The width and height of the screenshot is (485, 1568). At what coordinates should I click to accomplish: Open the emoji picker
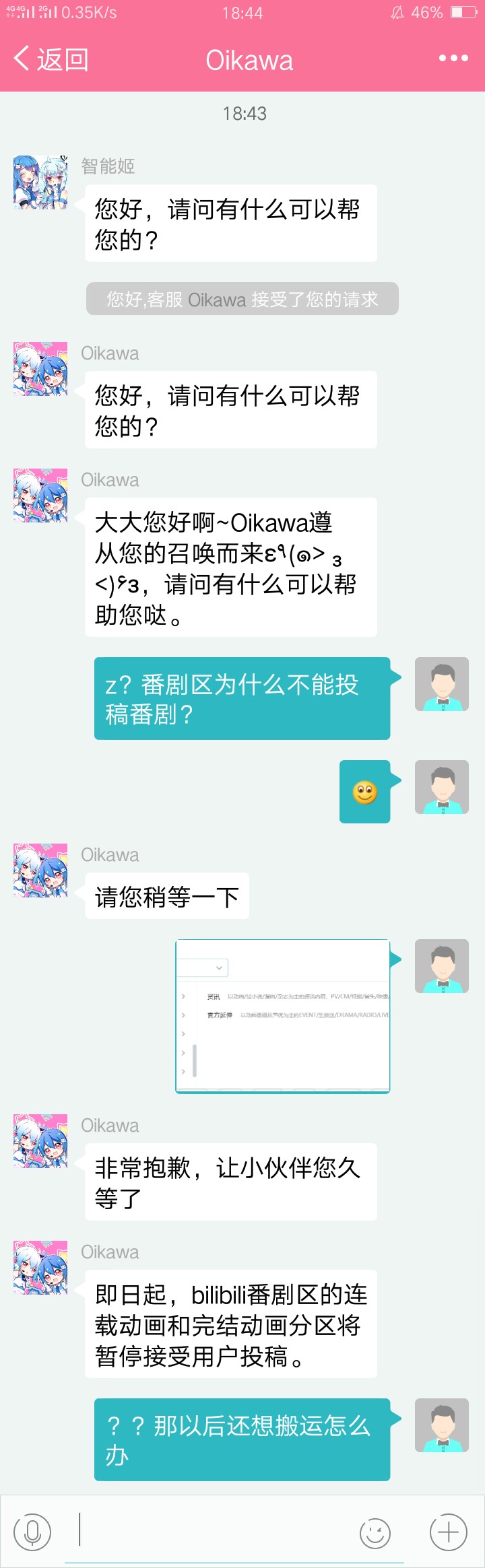tap(375, 1533)
